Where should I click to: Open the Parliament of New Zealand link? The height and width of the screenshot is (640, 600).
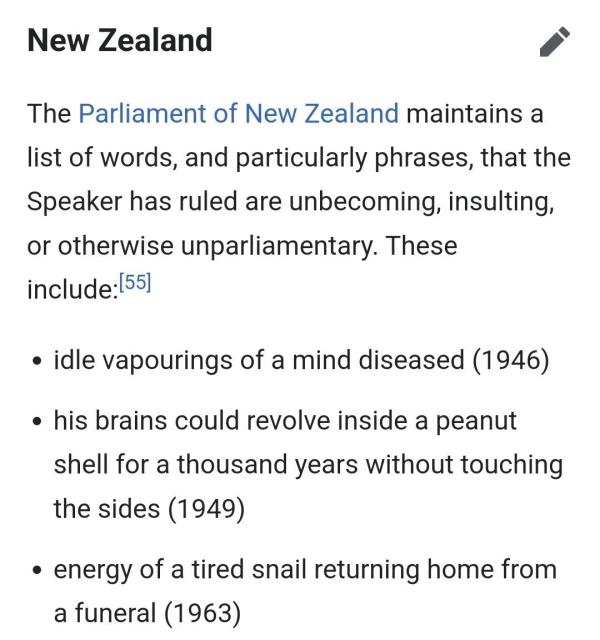(238, 113)
